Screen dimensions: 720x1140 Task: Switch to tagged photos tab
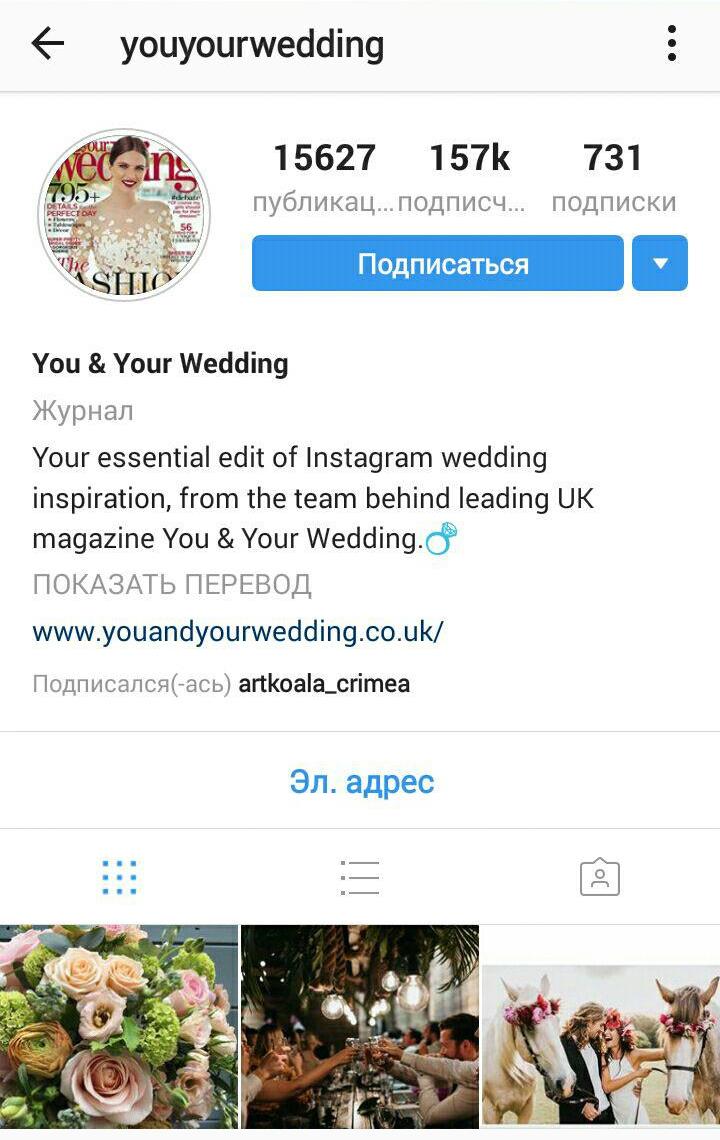pyautogui.click(x=600, y=877)
